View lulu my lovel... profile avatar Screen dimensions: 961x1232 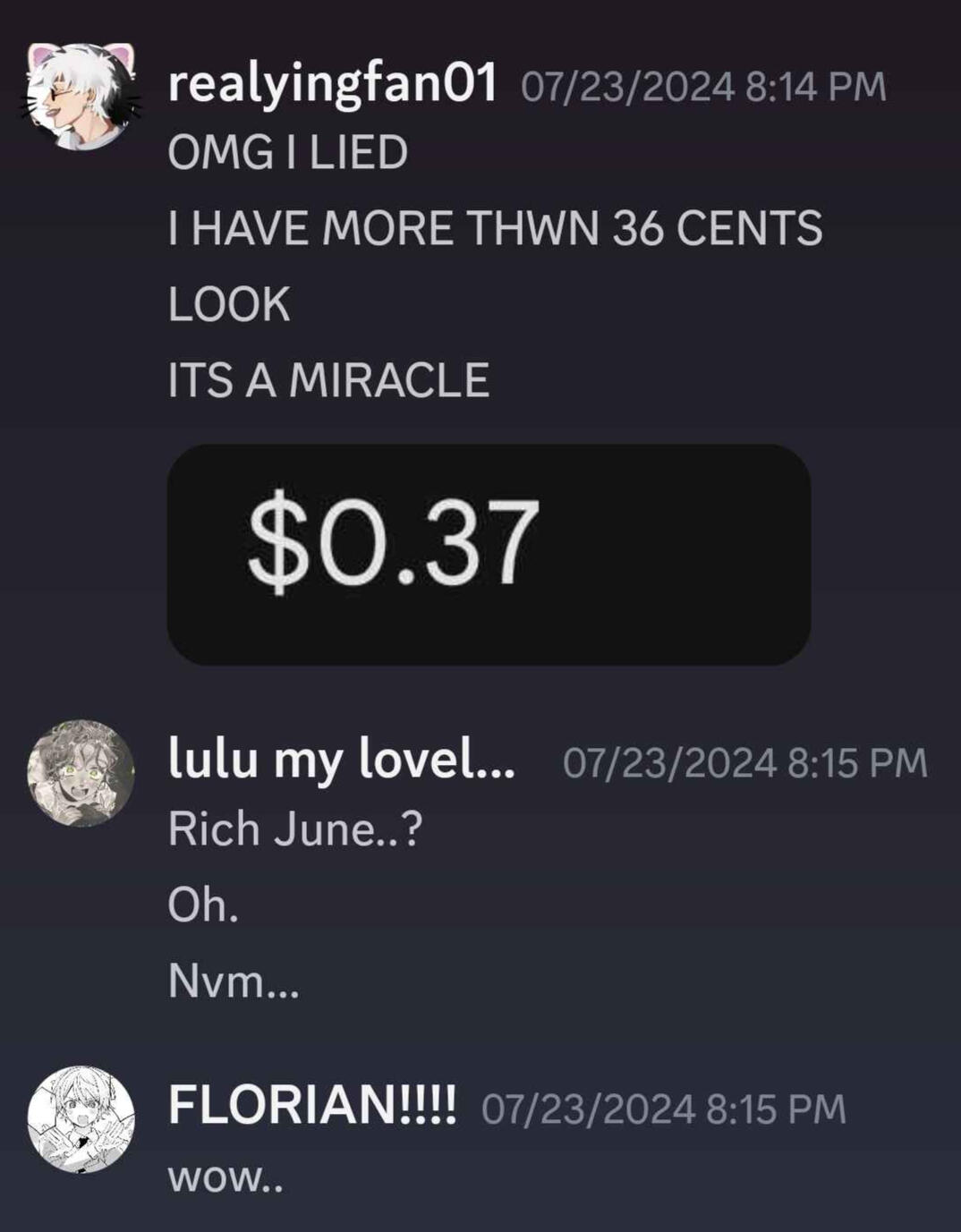81,773
